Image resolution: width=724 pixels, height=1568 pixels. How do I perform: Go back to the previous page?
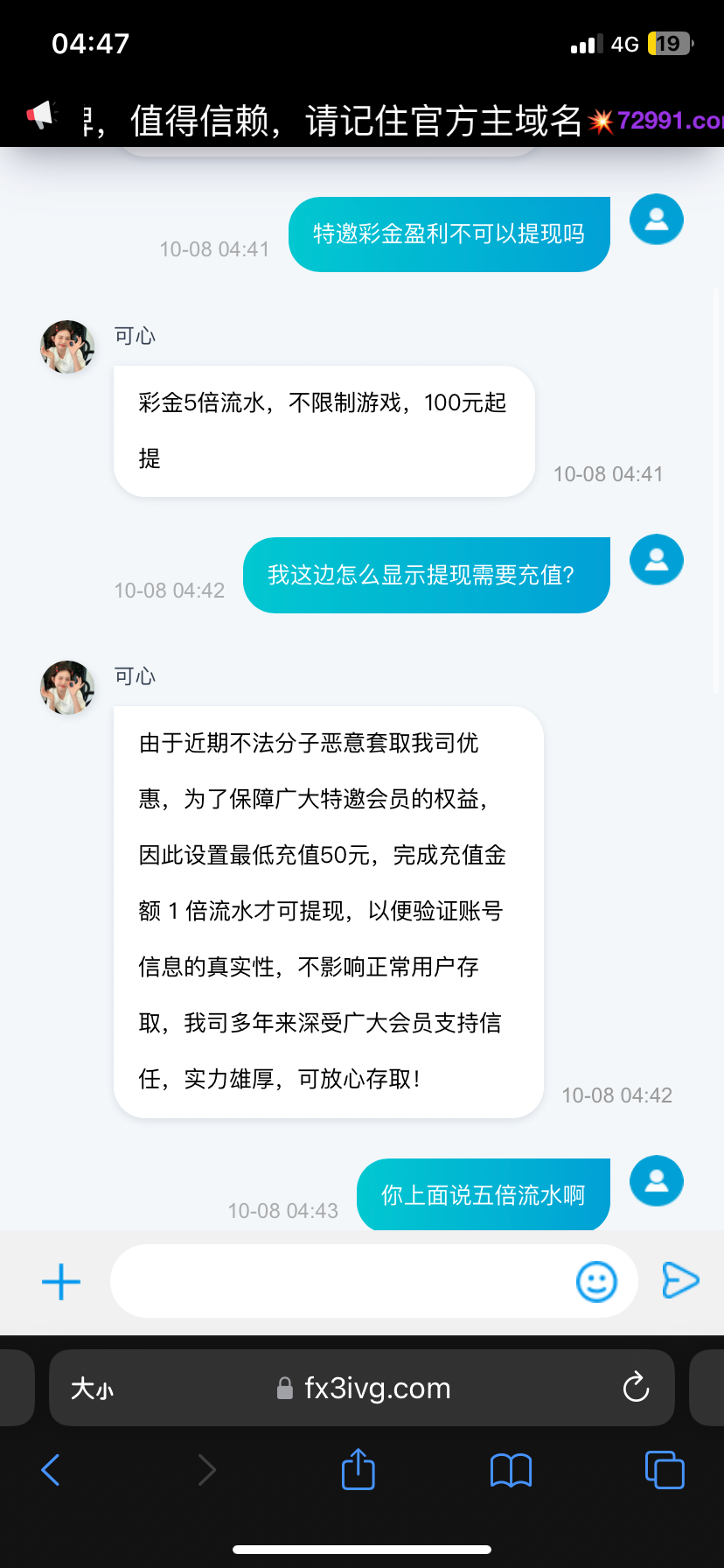tap(51, 1470)
